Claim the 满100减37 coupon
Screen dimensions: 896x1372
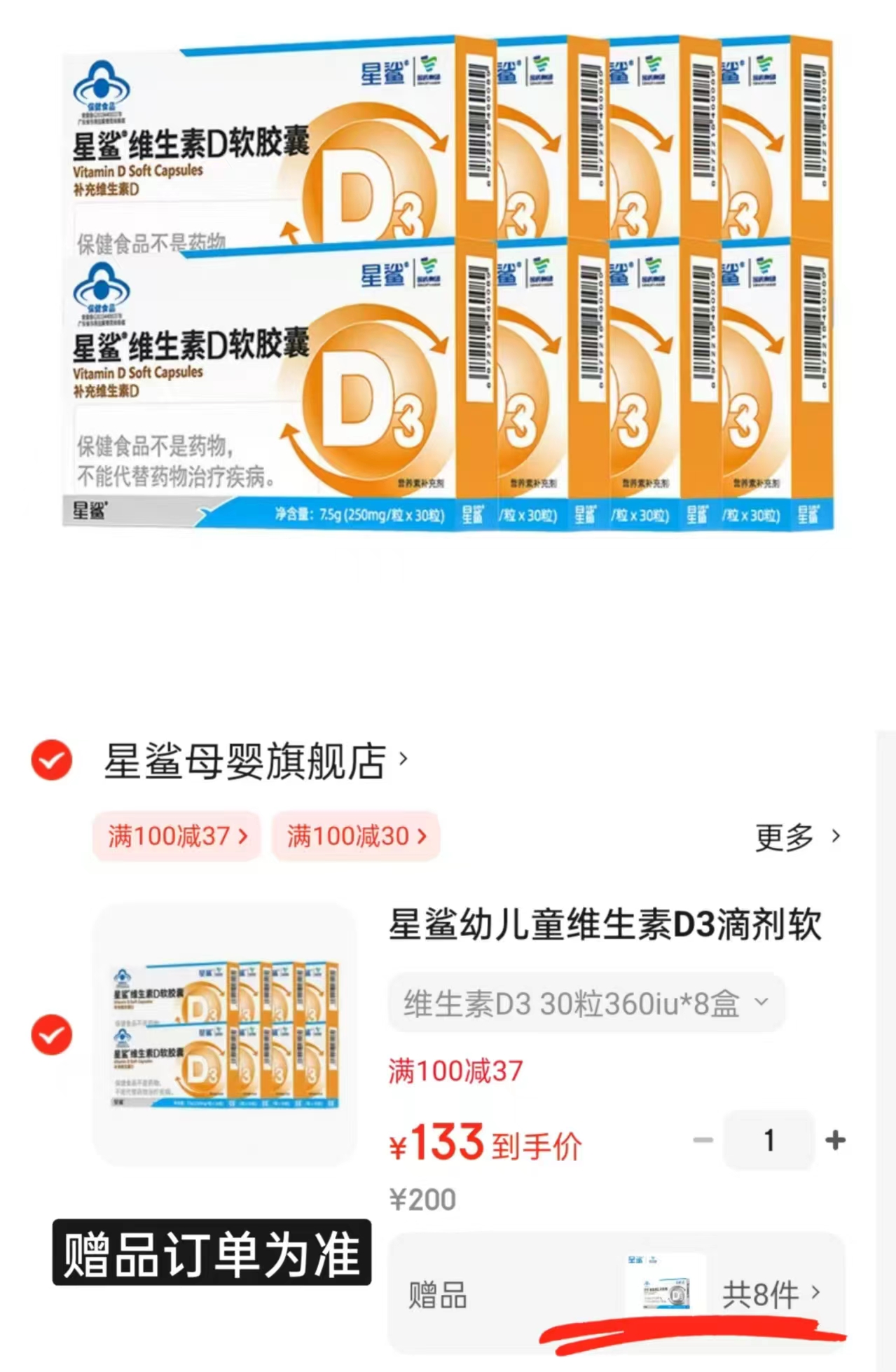click(x=177, y=837)
